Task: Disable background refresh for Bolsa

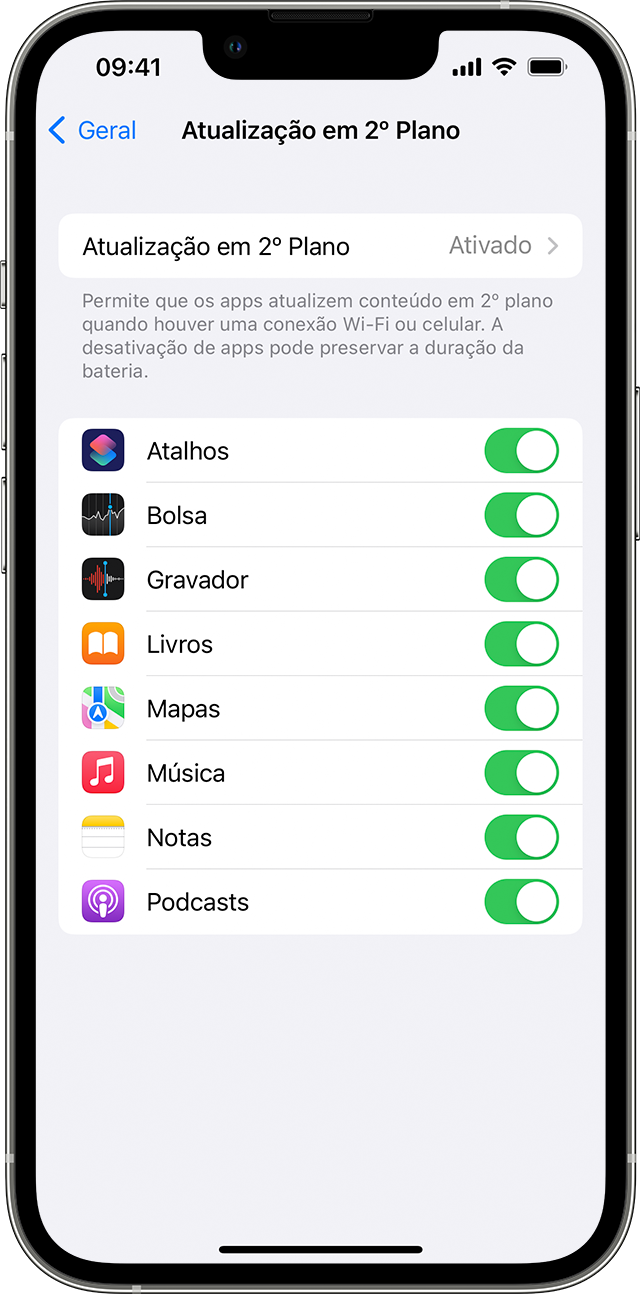Action: 521,515
